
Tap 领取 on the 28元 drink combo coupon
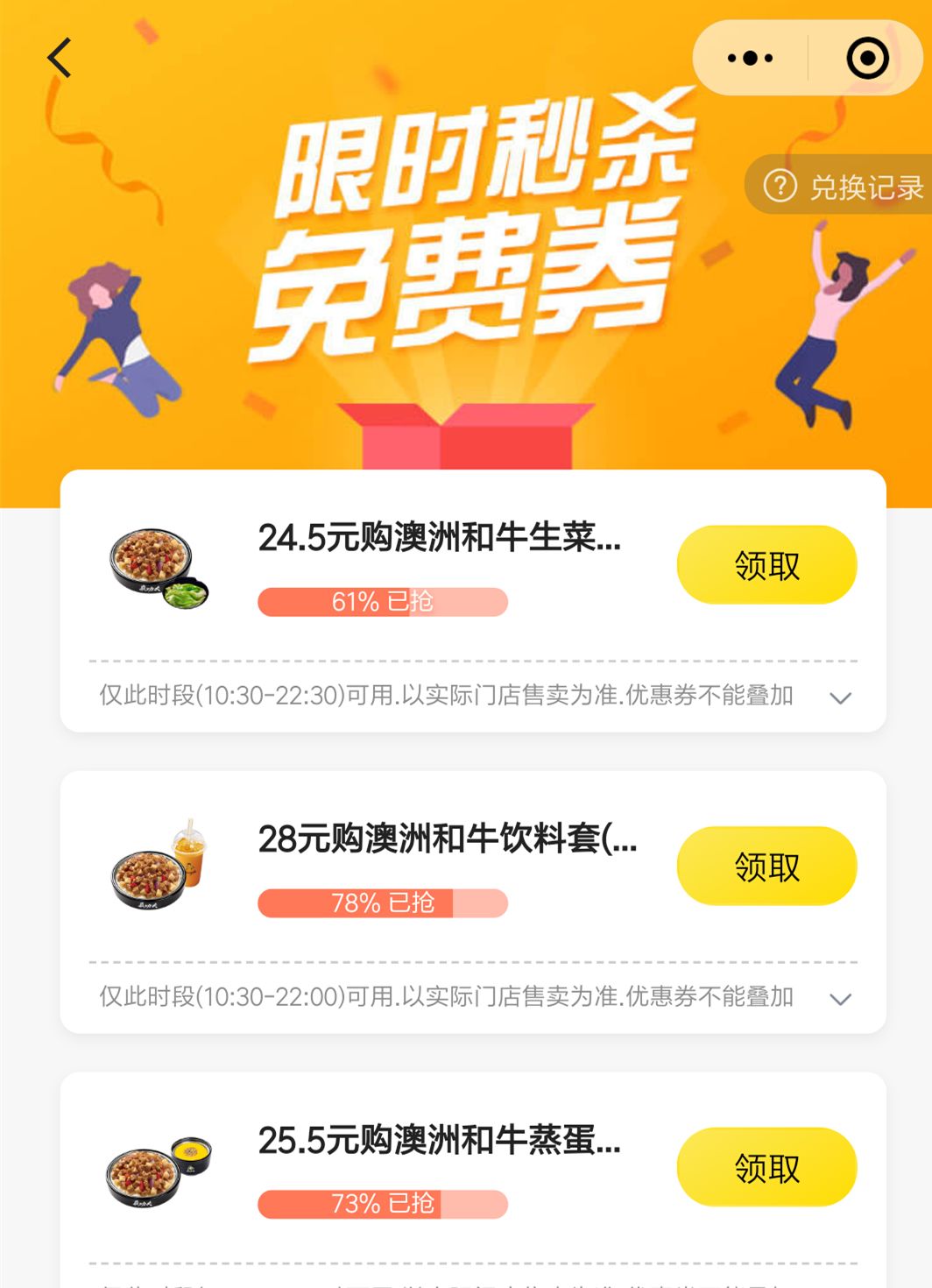tap(766, 866)
